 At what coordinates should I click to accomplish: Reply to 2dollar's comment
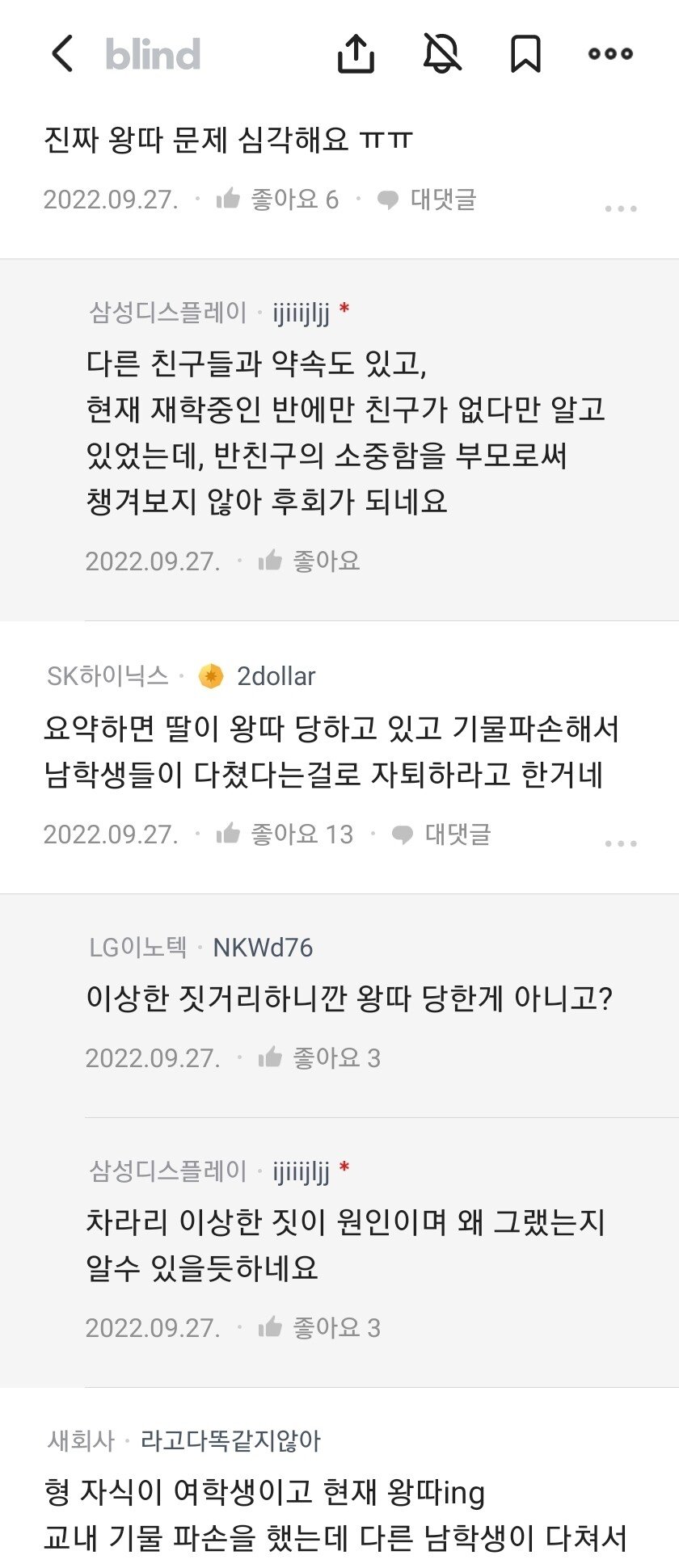(441, 834)
